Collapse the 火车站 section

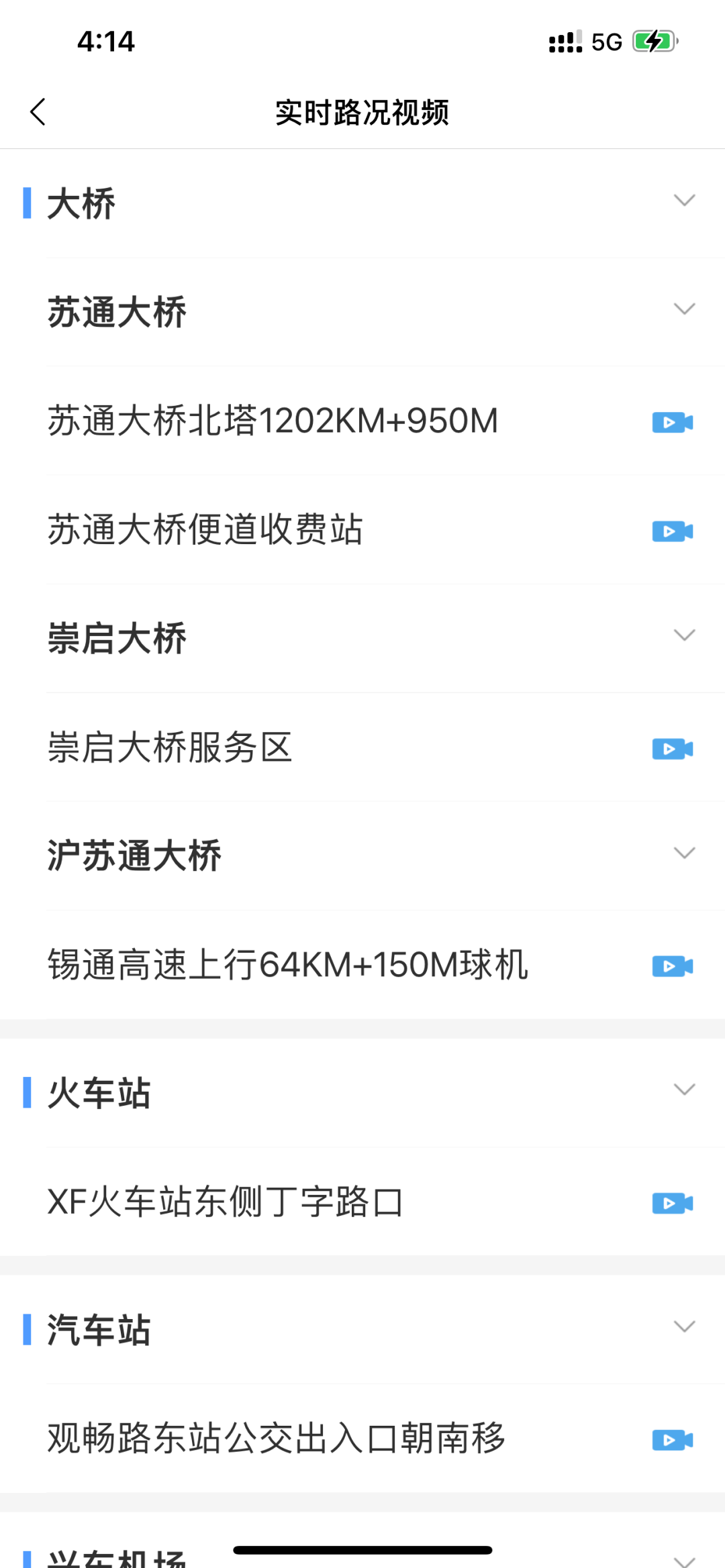point(683,1089)
